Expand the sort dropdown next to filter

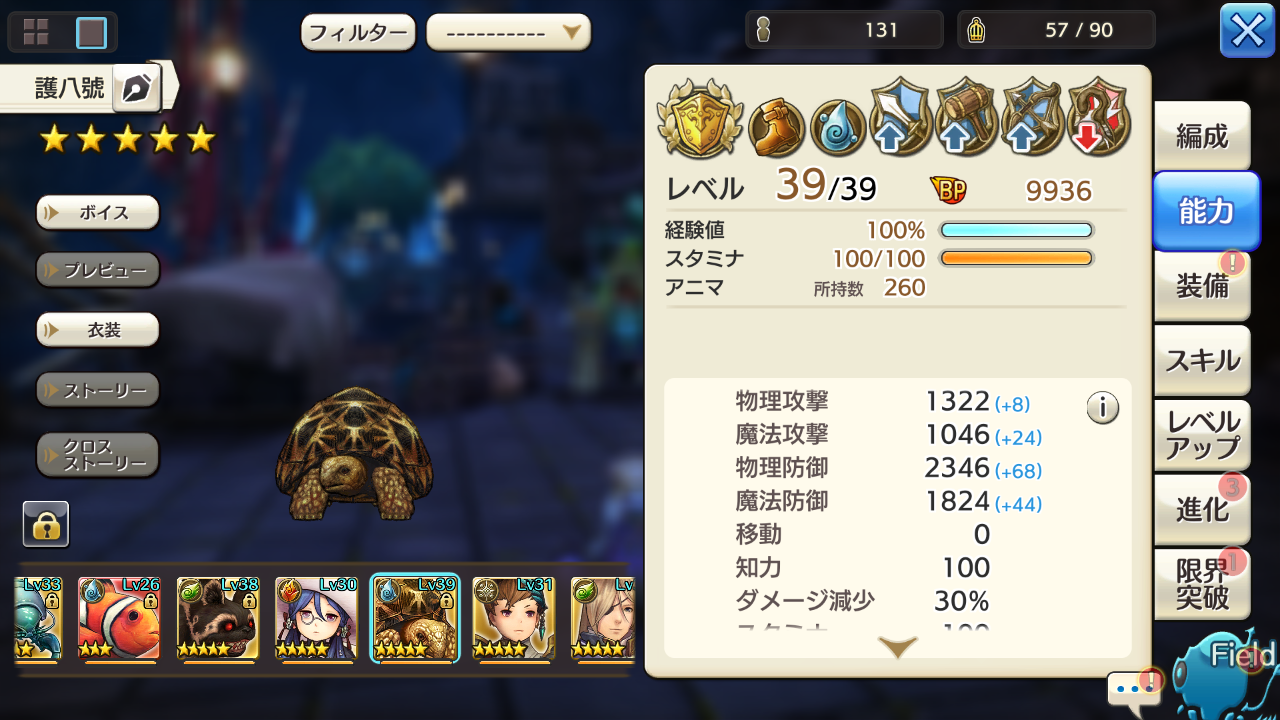508,32
